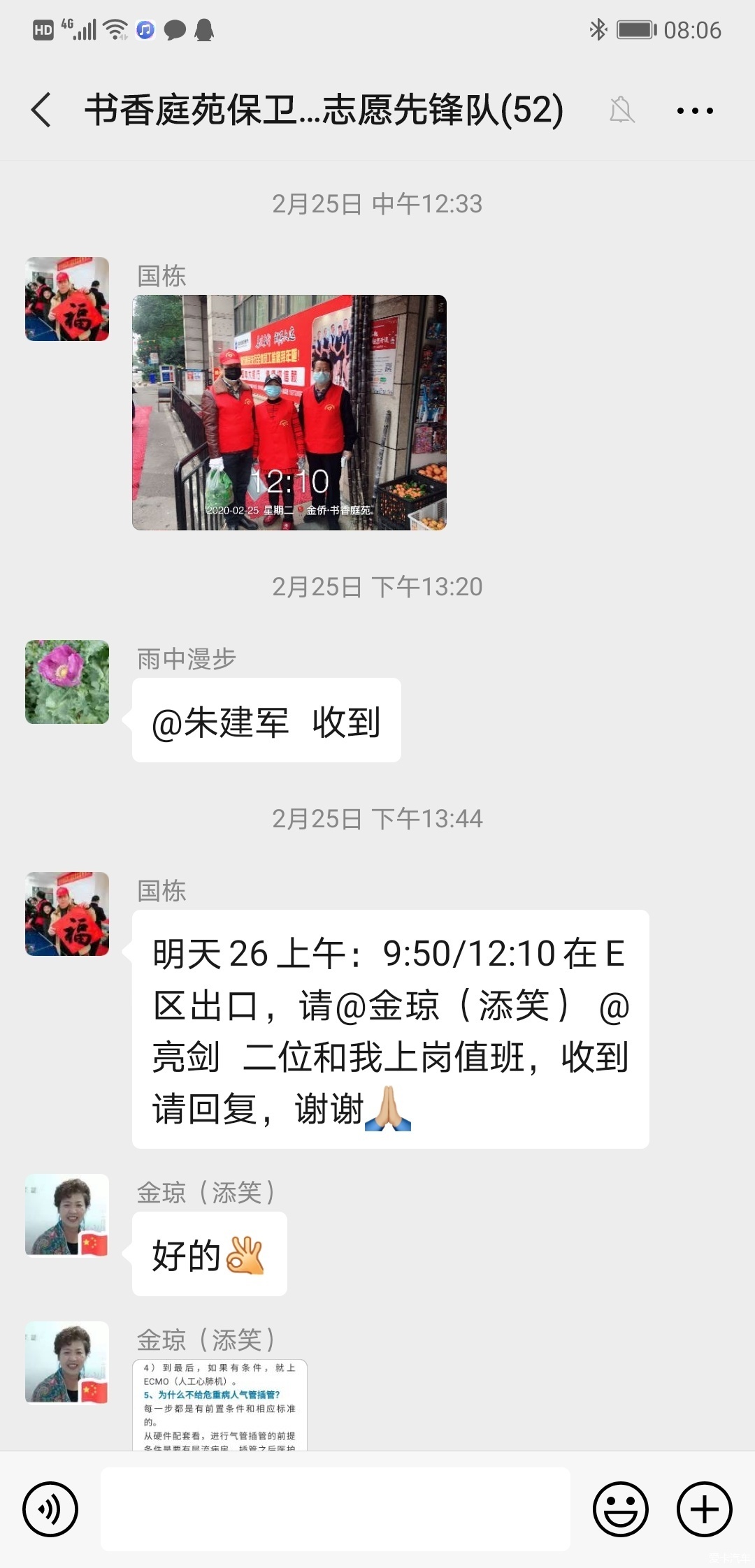Open the article image sent by 金琼（添笑）
Screen dimensions: 755x1568
point(220,1404)
